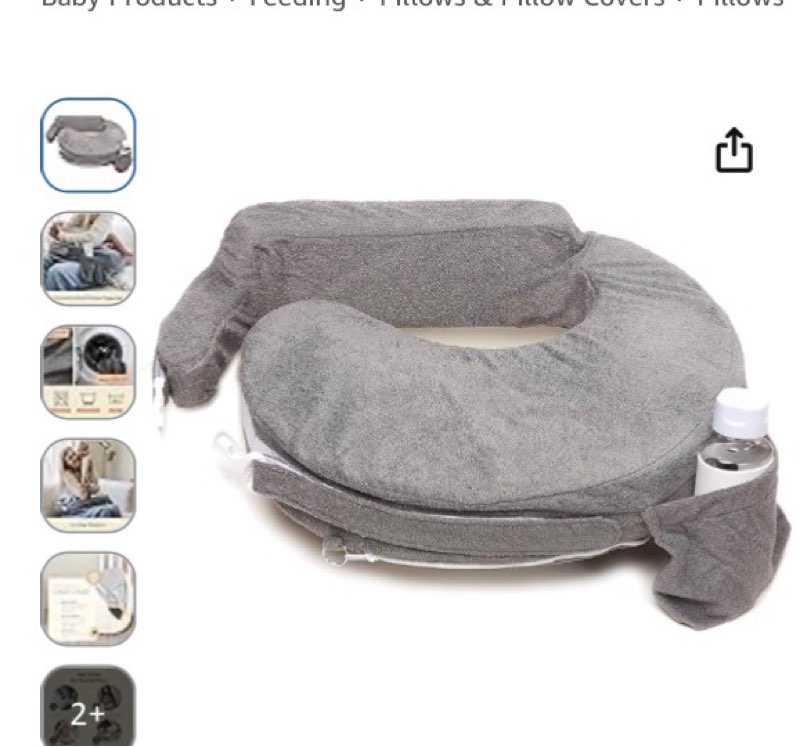The height and width of the screenshot is (747, 800).
Task: Open the 2+ more images thumbnail
Action: pos(88,707)
